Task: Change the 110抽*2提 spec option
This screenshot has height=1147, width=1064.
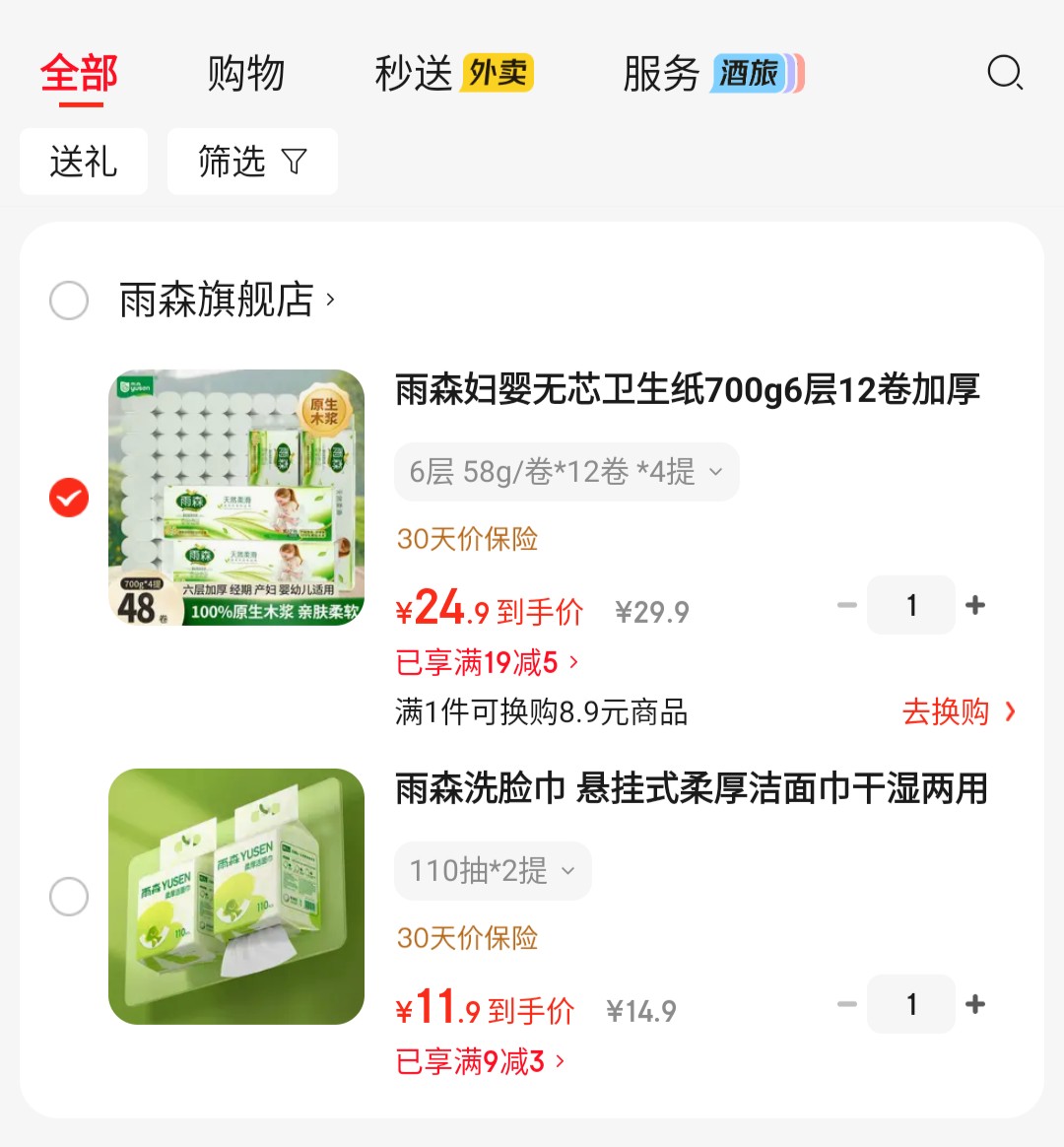Action: coord(493,871)
